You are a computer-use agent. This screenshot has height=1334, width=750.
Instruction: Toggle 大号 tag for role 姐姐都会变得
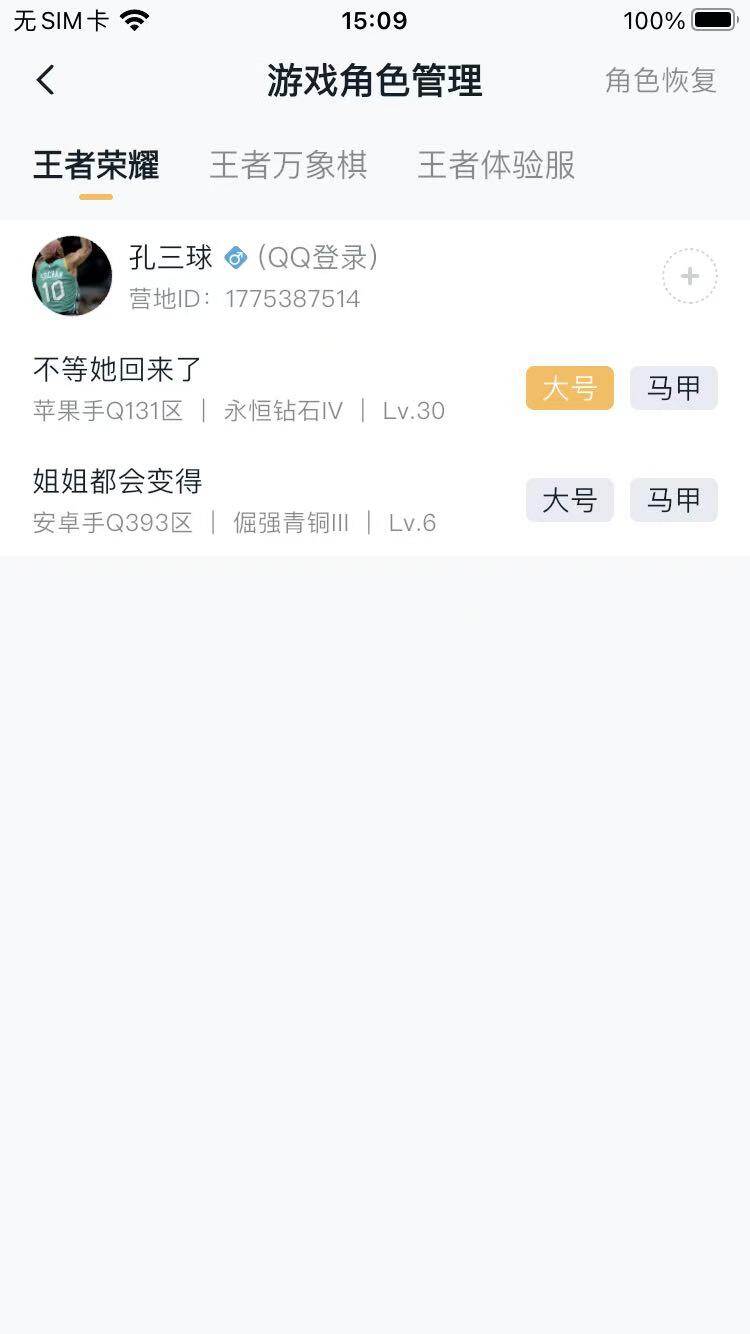point(569,500)
